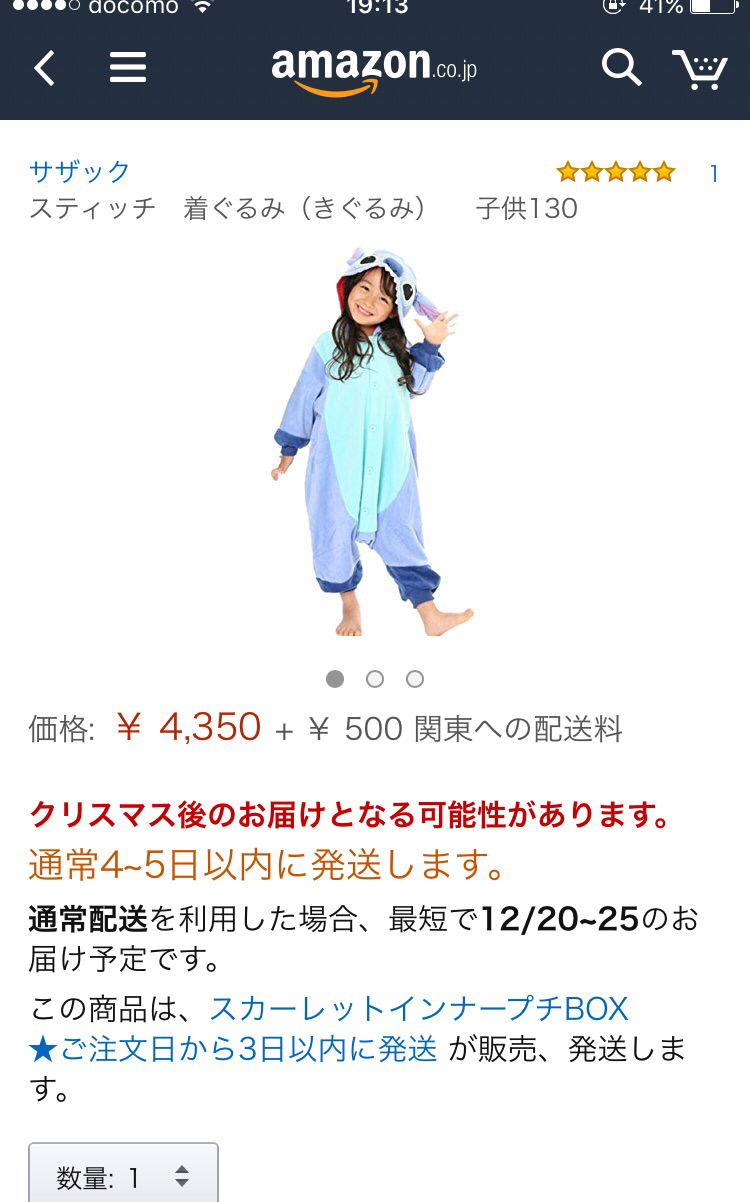Open the サザック brand link
This screenshot has width=750, height=1202.
coord(80,172)
